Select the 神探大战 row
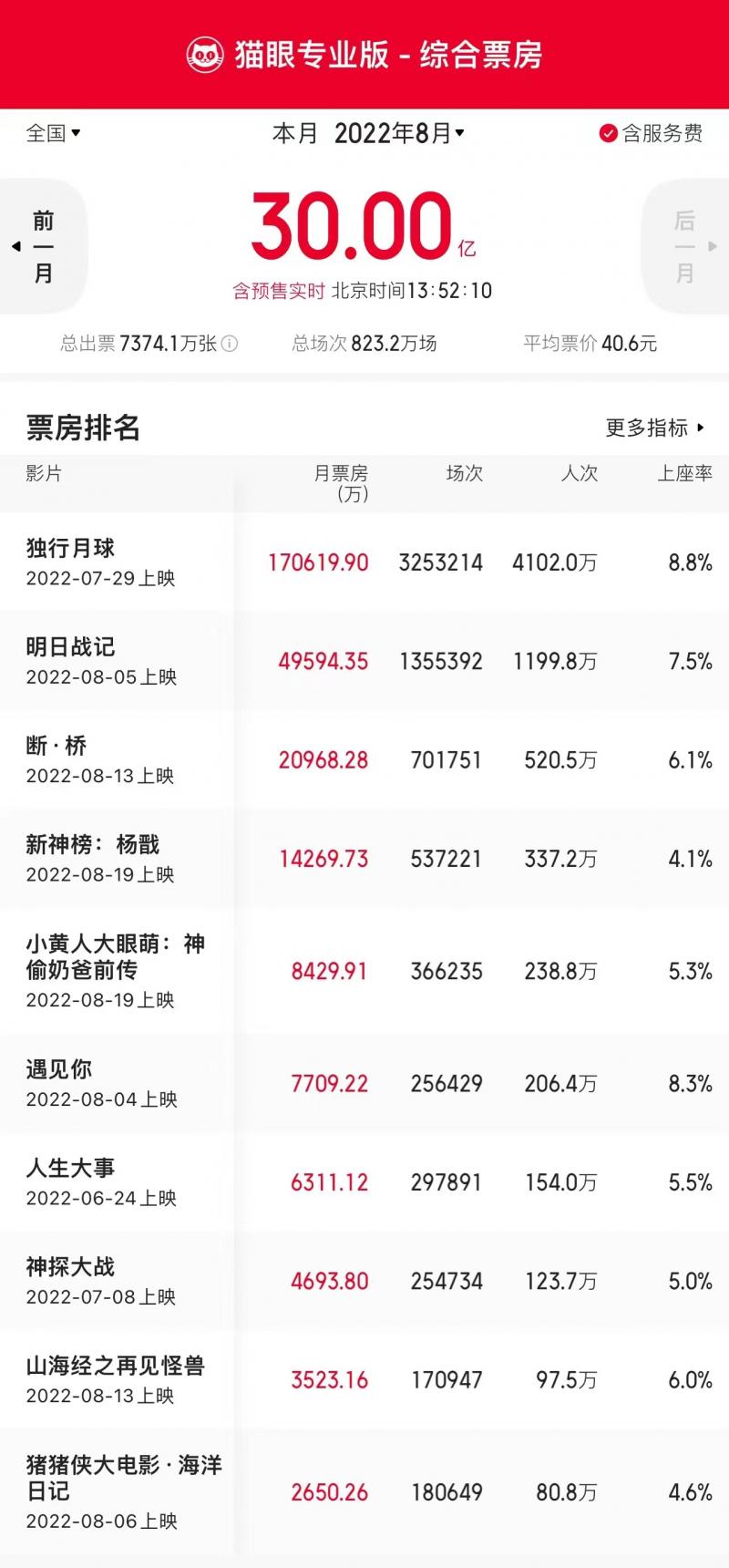The width and height of the screenshot is (729, 1568). pos(364,1281)
